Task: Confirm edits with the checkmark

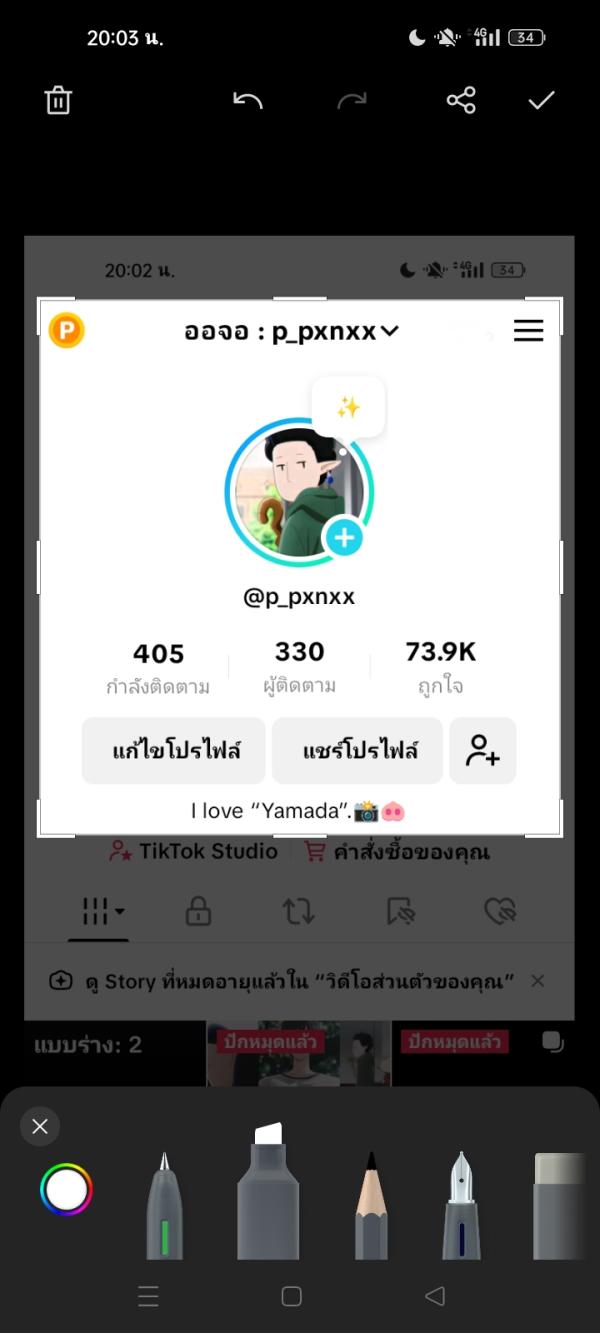Action: pos(541,100)
